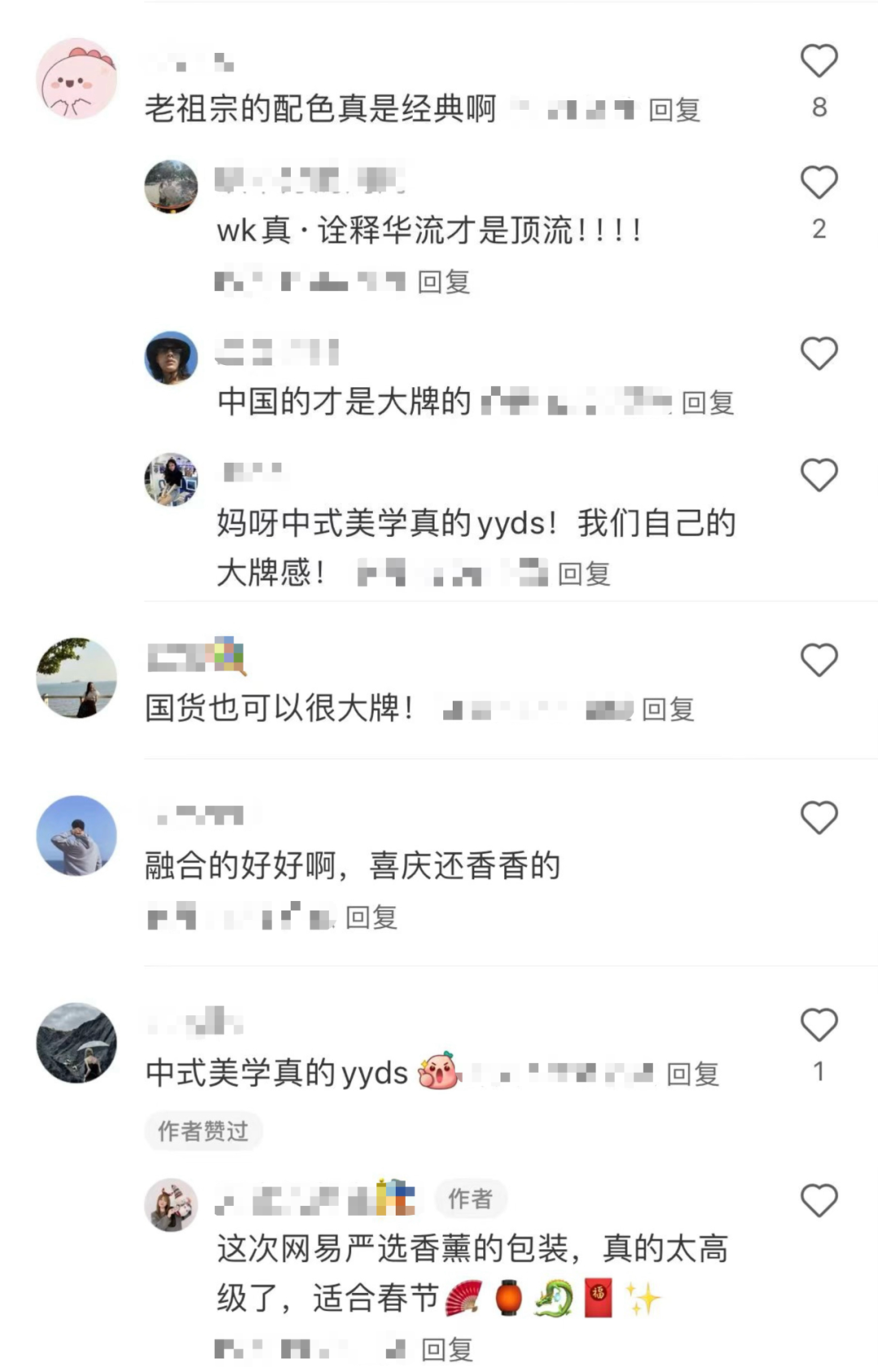Reply to the comment 国货也可以很大牌

pos(667,710)
